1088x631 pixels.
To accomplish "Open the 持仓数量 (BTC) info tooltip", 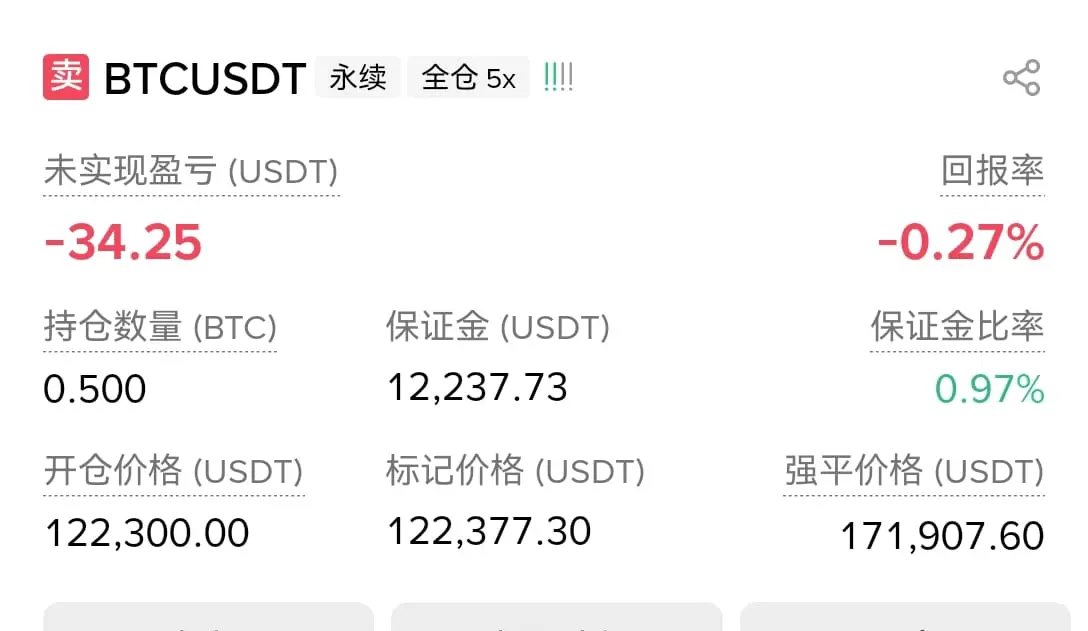I will 160,328.
